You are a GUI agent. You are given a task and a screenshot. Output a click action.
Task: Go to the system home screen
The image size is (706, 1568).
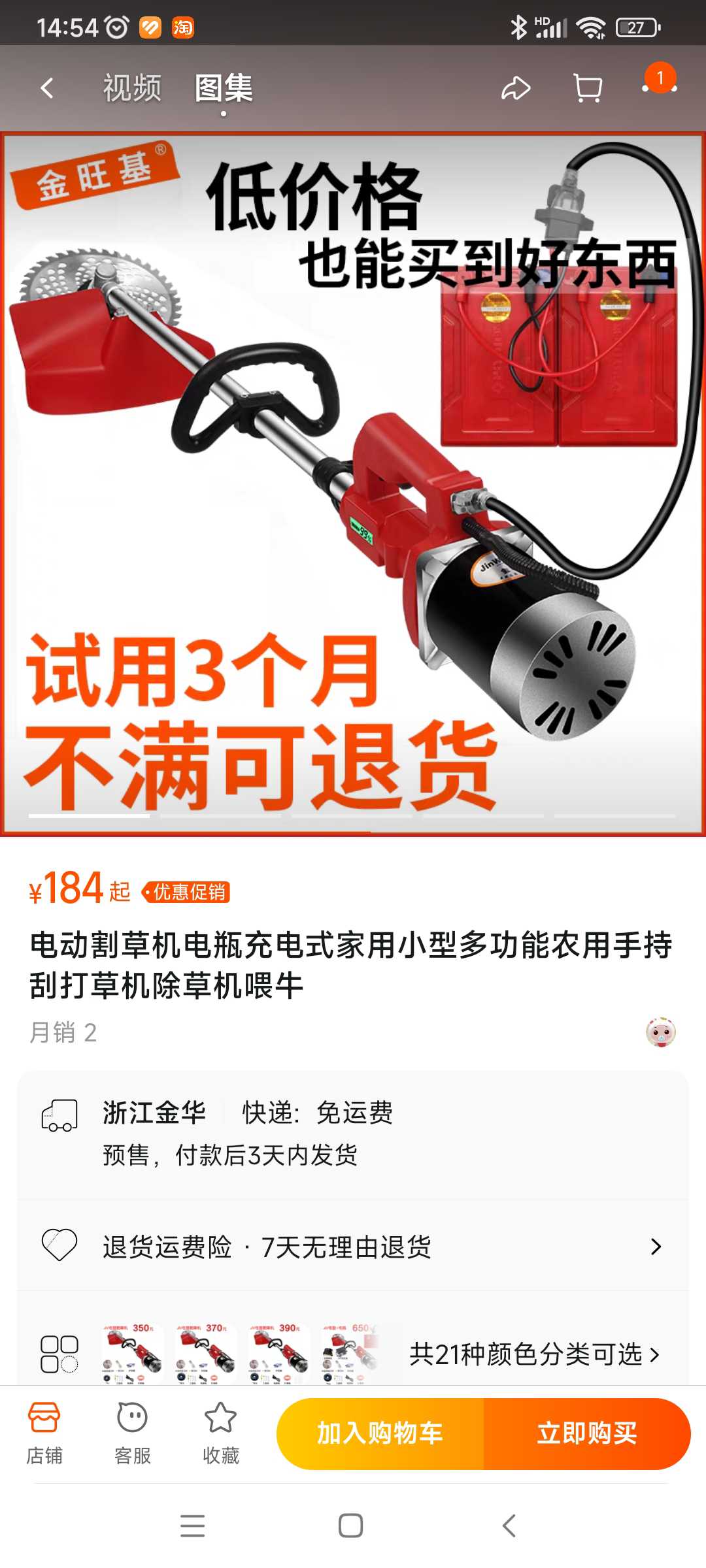click(351, 1526)
